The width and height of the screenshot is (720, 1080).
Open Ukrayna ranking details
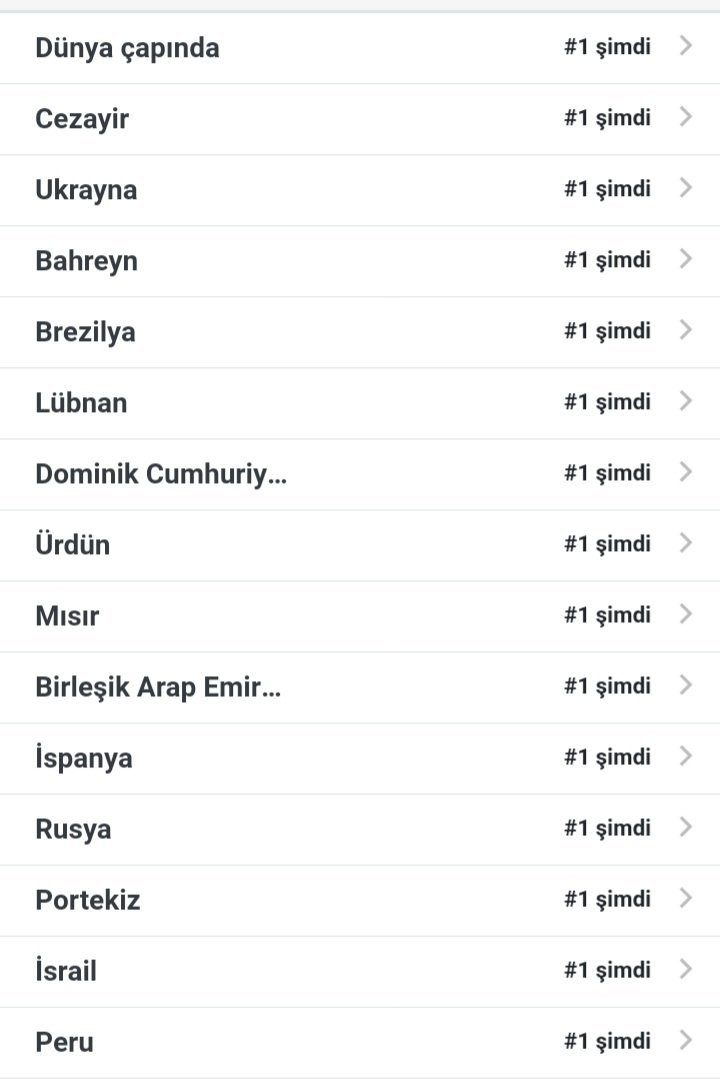[x=360, y=190]
